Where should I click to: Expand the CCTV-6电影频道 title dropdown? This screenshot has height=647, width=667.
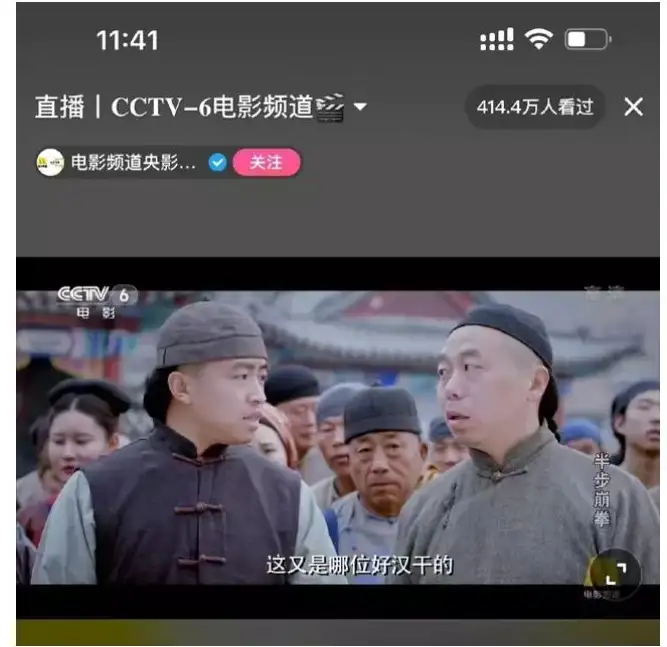pos(360,107)
